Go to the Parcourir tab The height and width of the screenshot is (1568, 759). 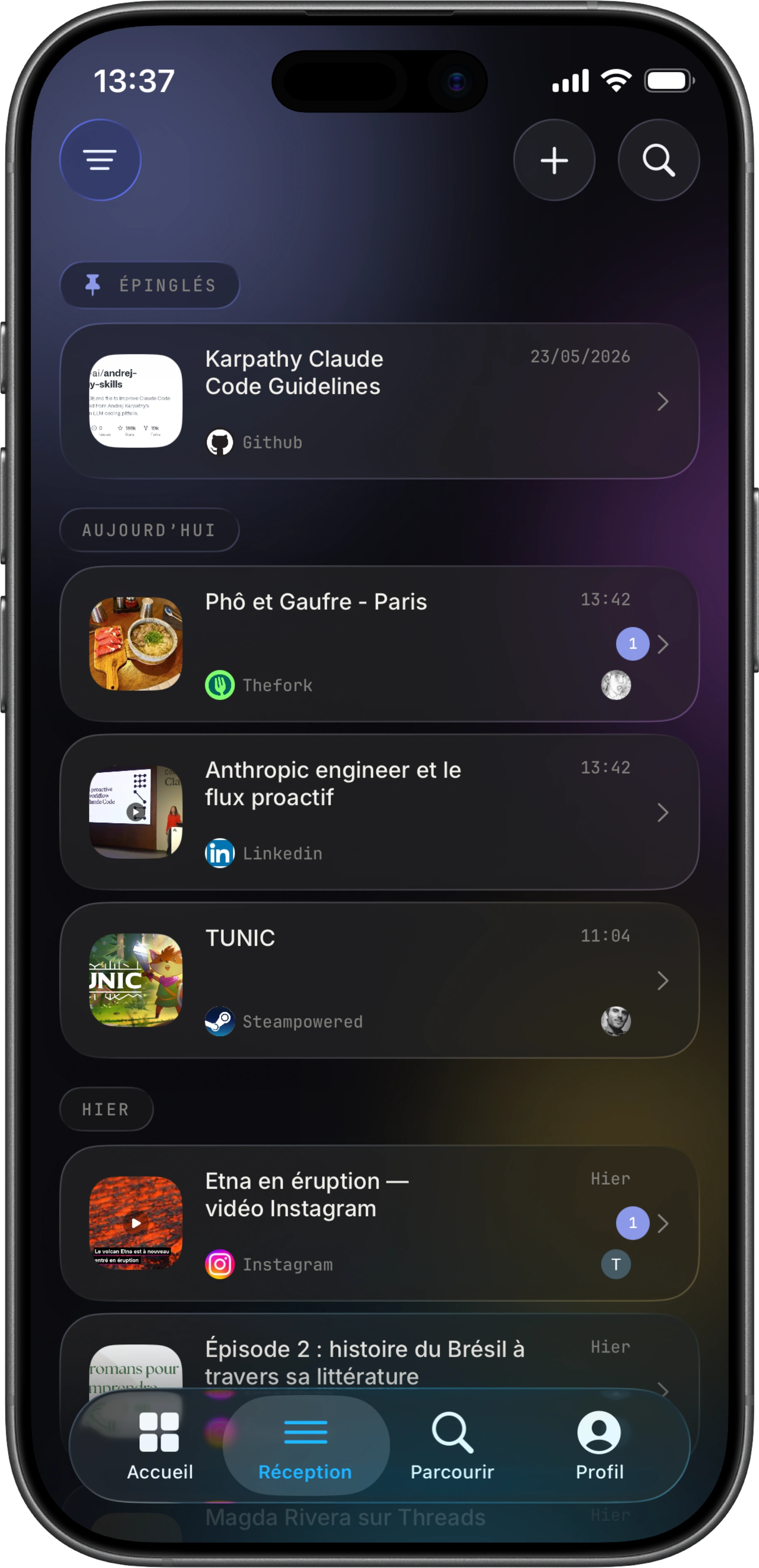pos(452,1446)
